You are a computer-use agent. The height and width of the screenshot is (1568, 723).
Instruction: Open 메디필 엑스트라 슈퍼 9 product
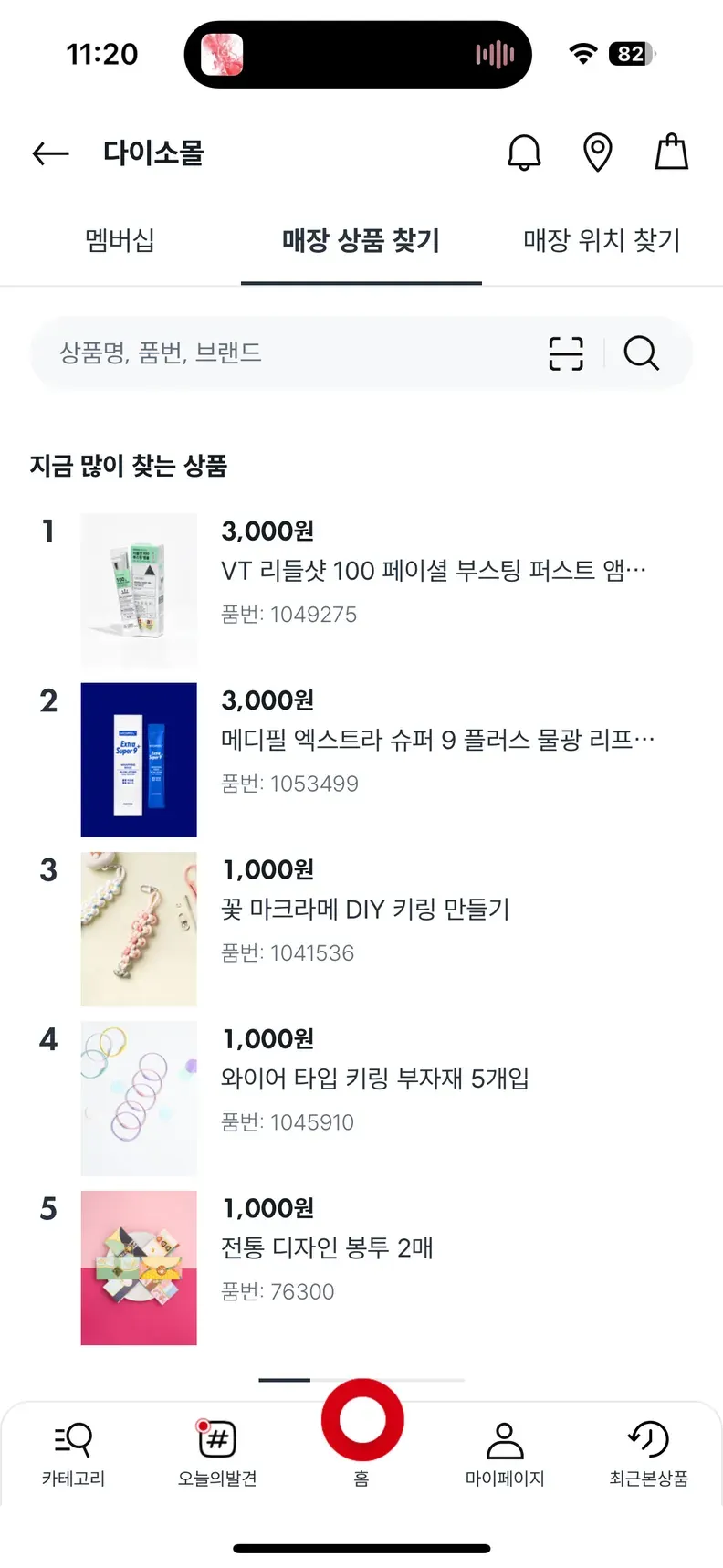click(x=436, y=740)
